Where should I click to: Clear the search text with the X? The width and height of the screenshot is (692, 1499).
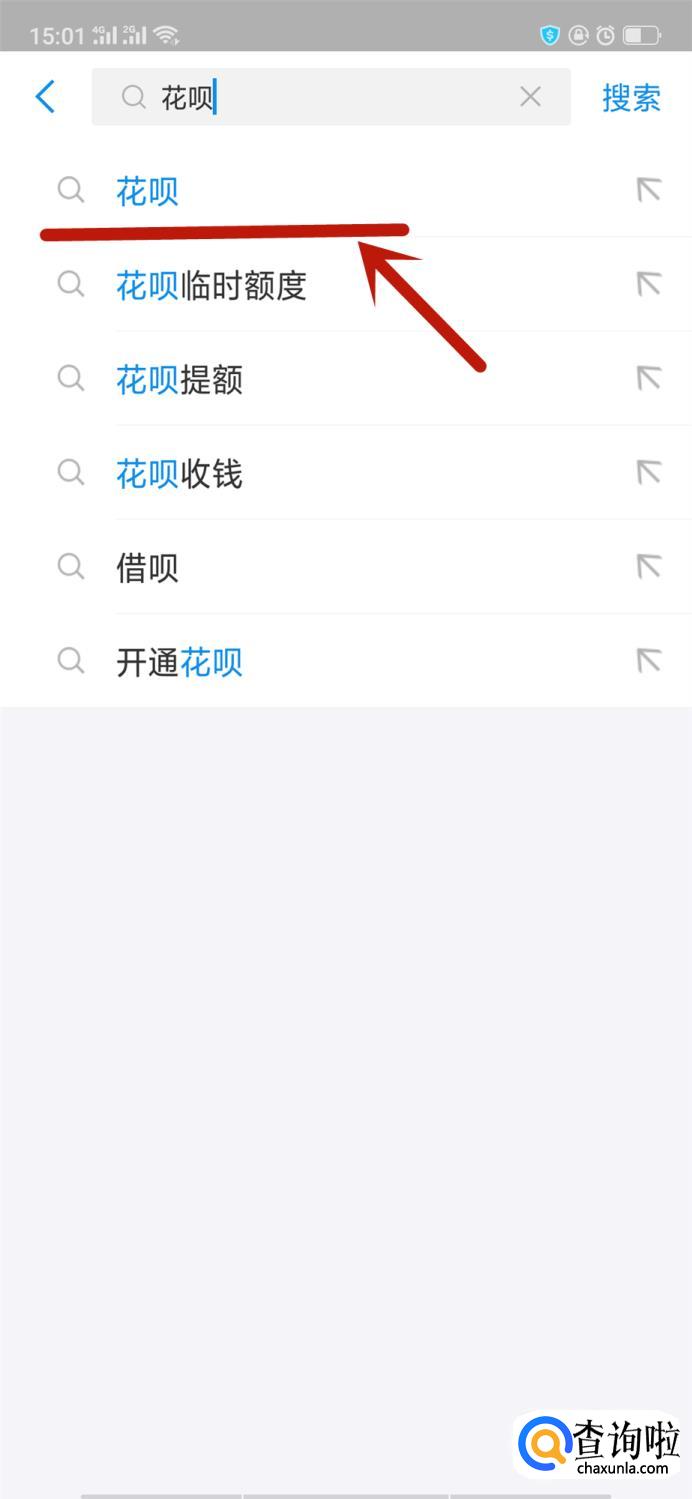point(530,97)
